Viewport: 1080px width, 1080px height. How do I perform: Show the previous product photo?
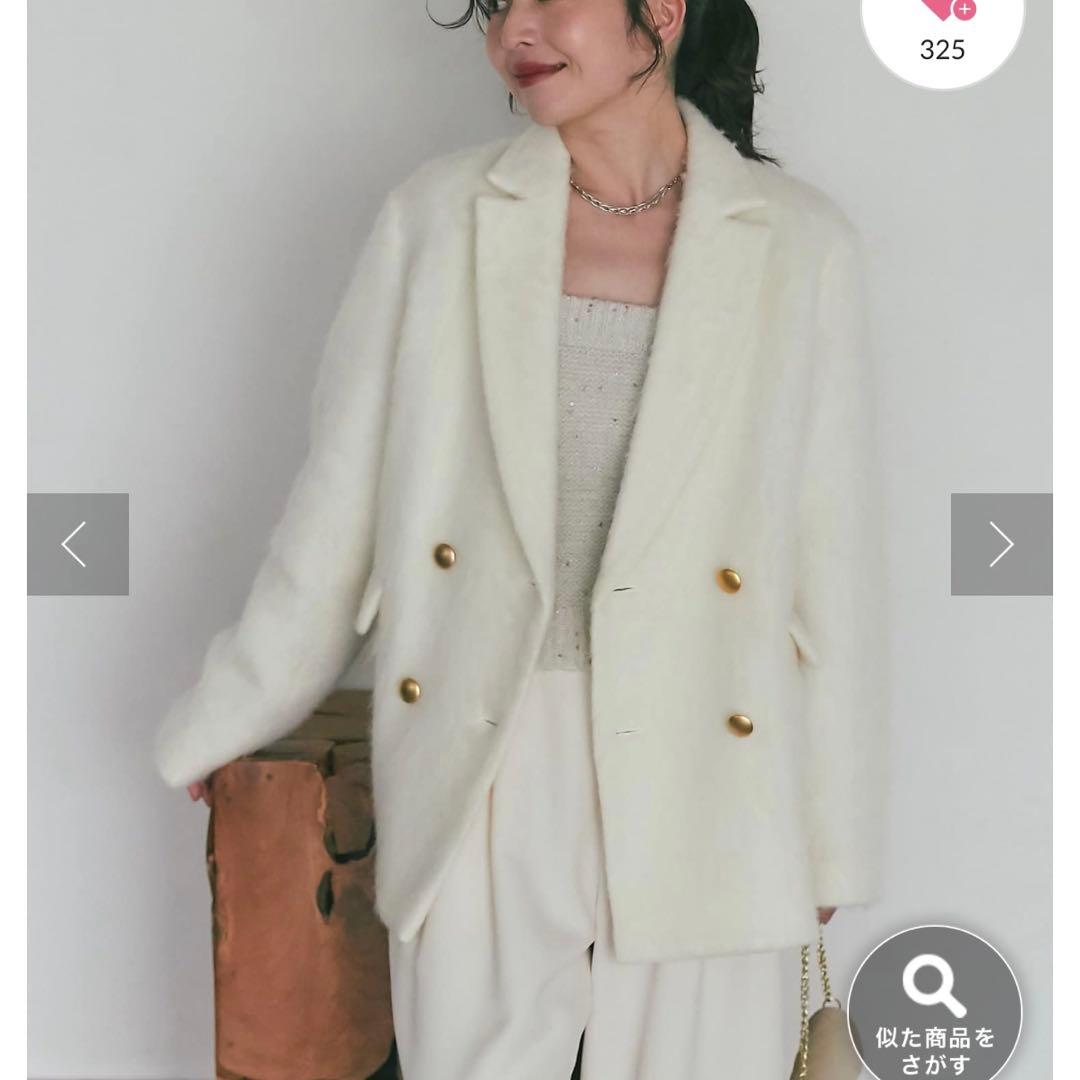pyautogui.click(x=78, y=544)
